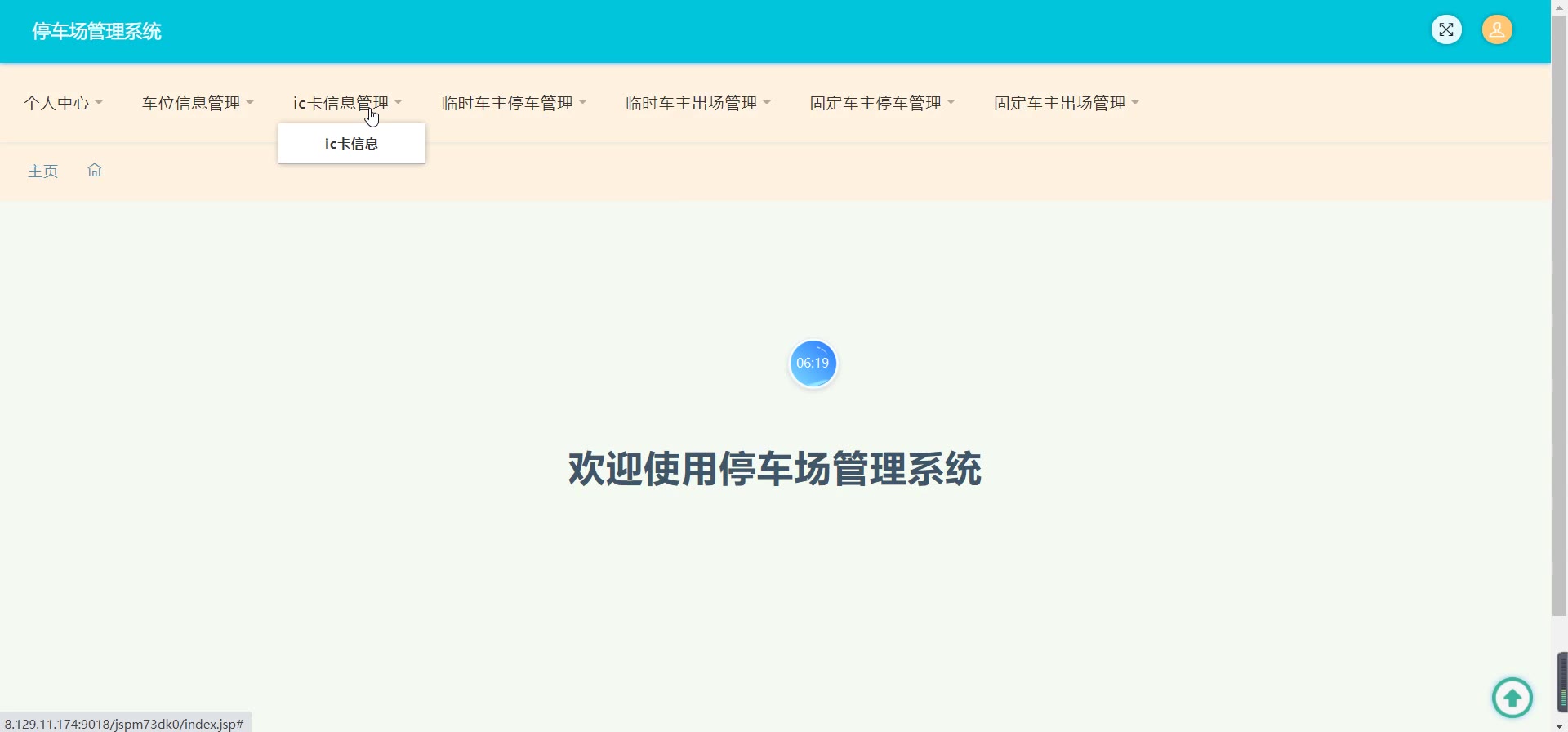Select ic卡信息 from the dropdown
The height and width of the screenshot is (732, 1568).
pyautogui.click(x=351, y=144)
